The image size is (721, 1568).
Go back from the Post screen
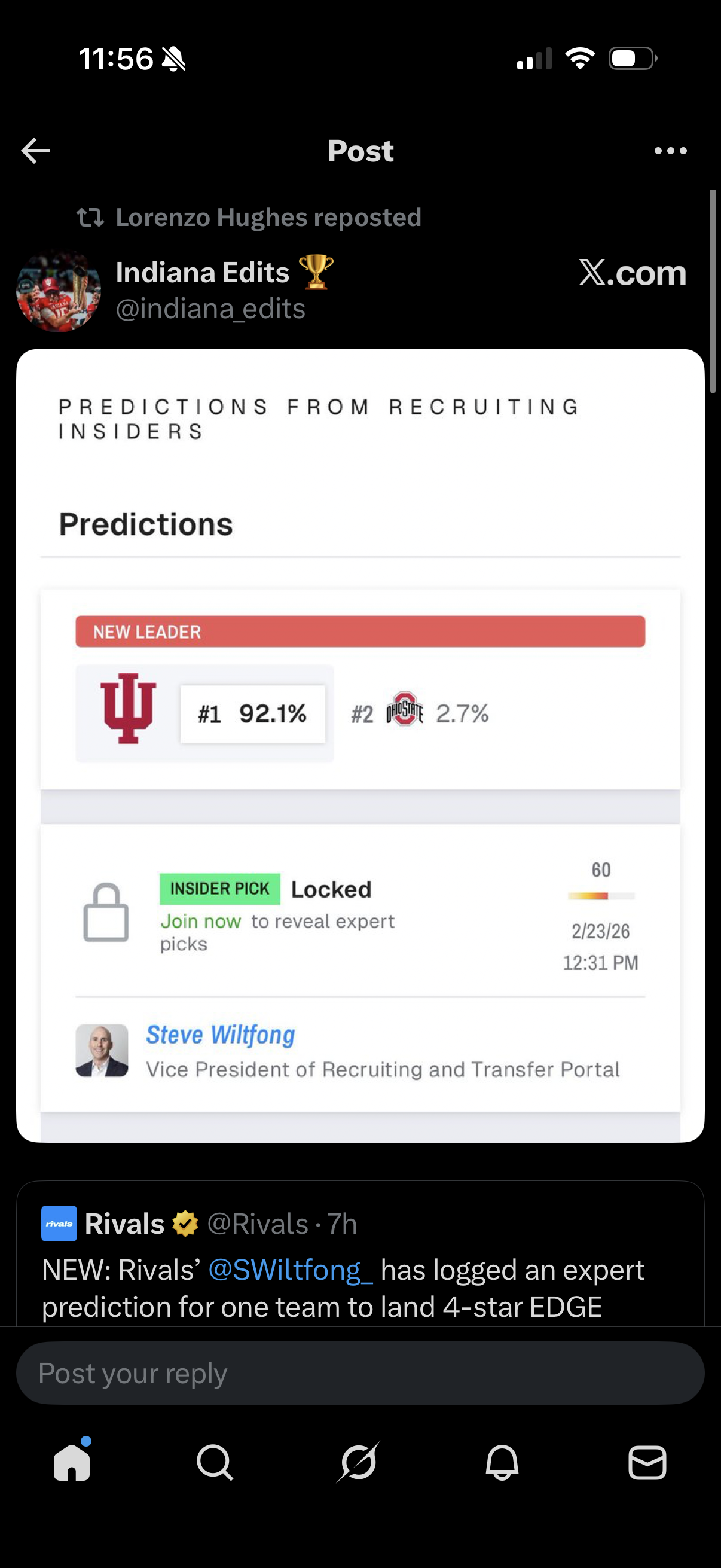coord(35,151)
